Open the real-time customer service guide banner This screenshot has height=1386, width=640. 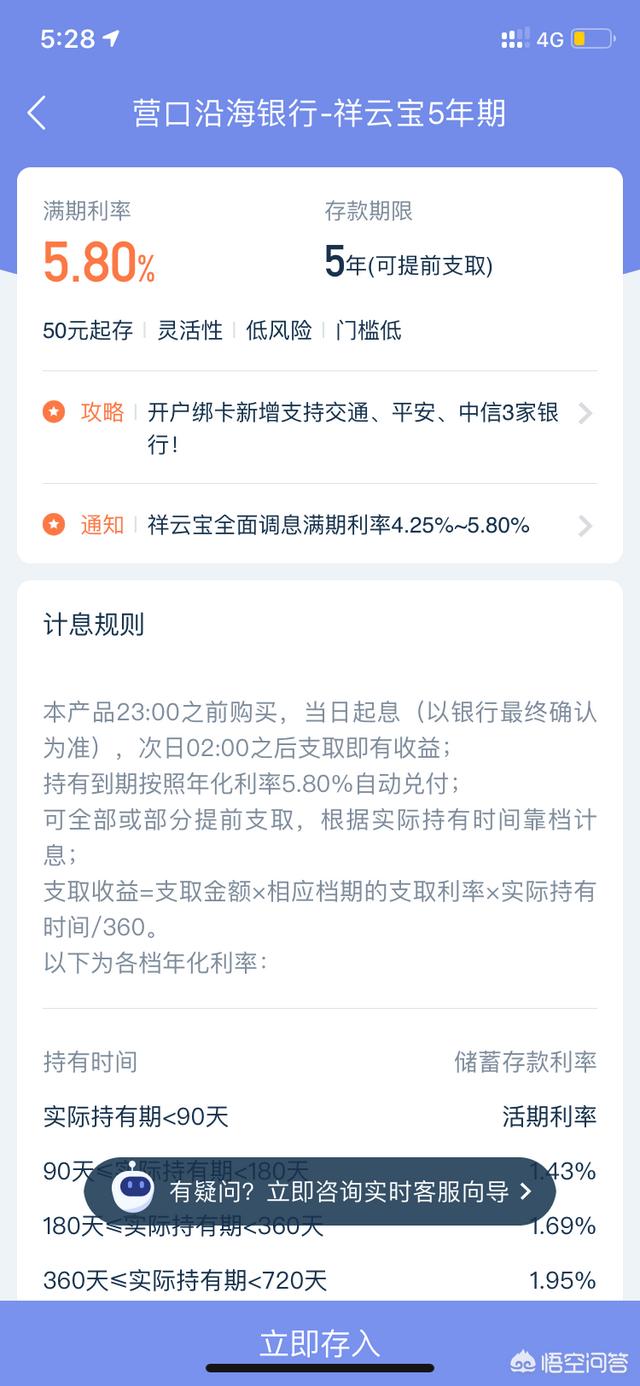click(320, 1192)
